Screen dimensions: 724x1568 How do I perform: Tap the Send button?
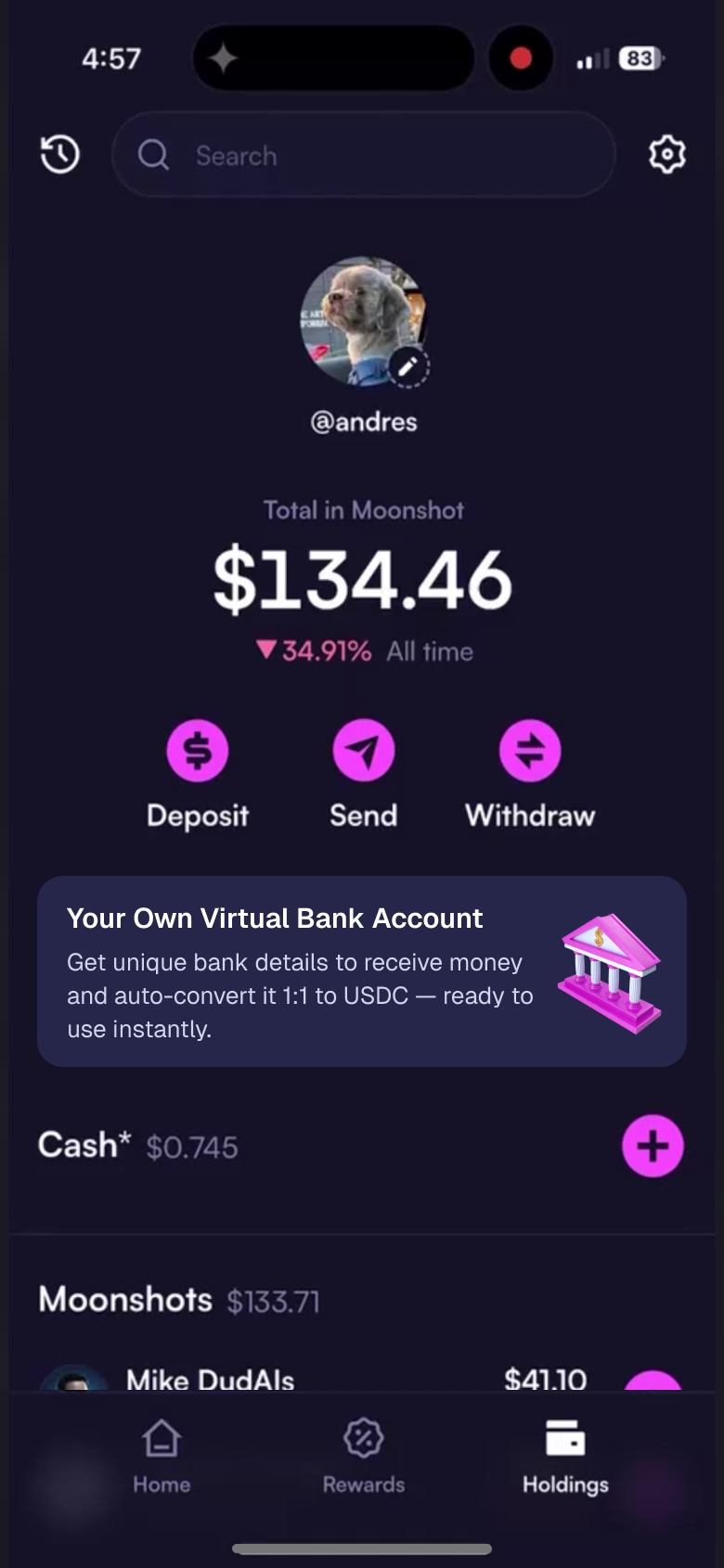pos(363,751)
